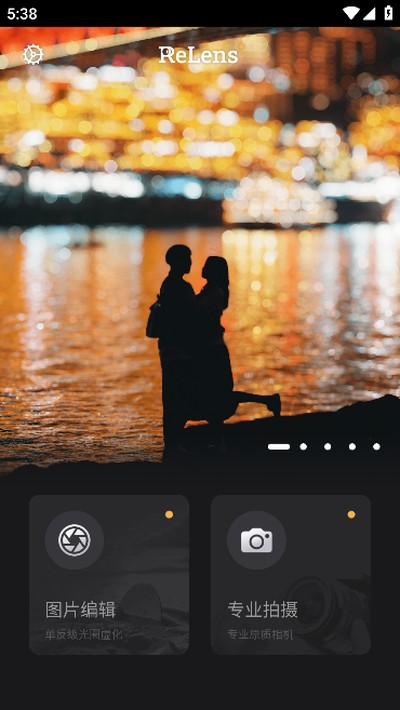Open the 图片编辑 photo editing card
This screenshot has height=710, width=400.
pyautogui.click(x=109, y=574)
